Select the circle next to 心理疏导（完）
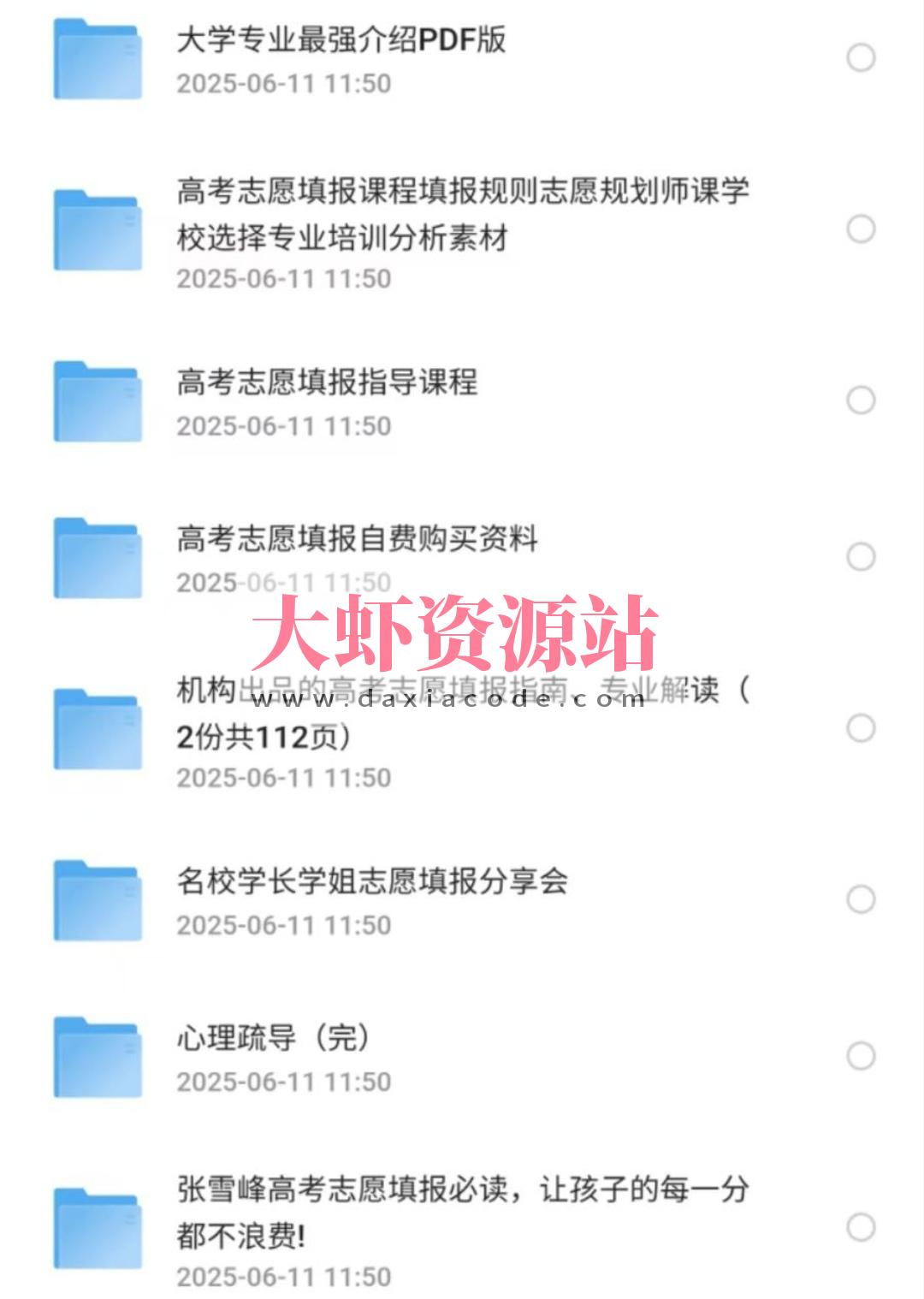 pyautogui.click(x=857, y=1054)
